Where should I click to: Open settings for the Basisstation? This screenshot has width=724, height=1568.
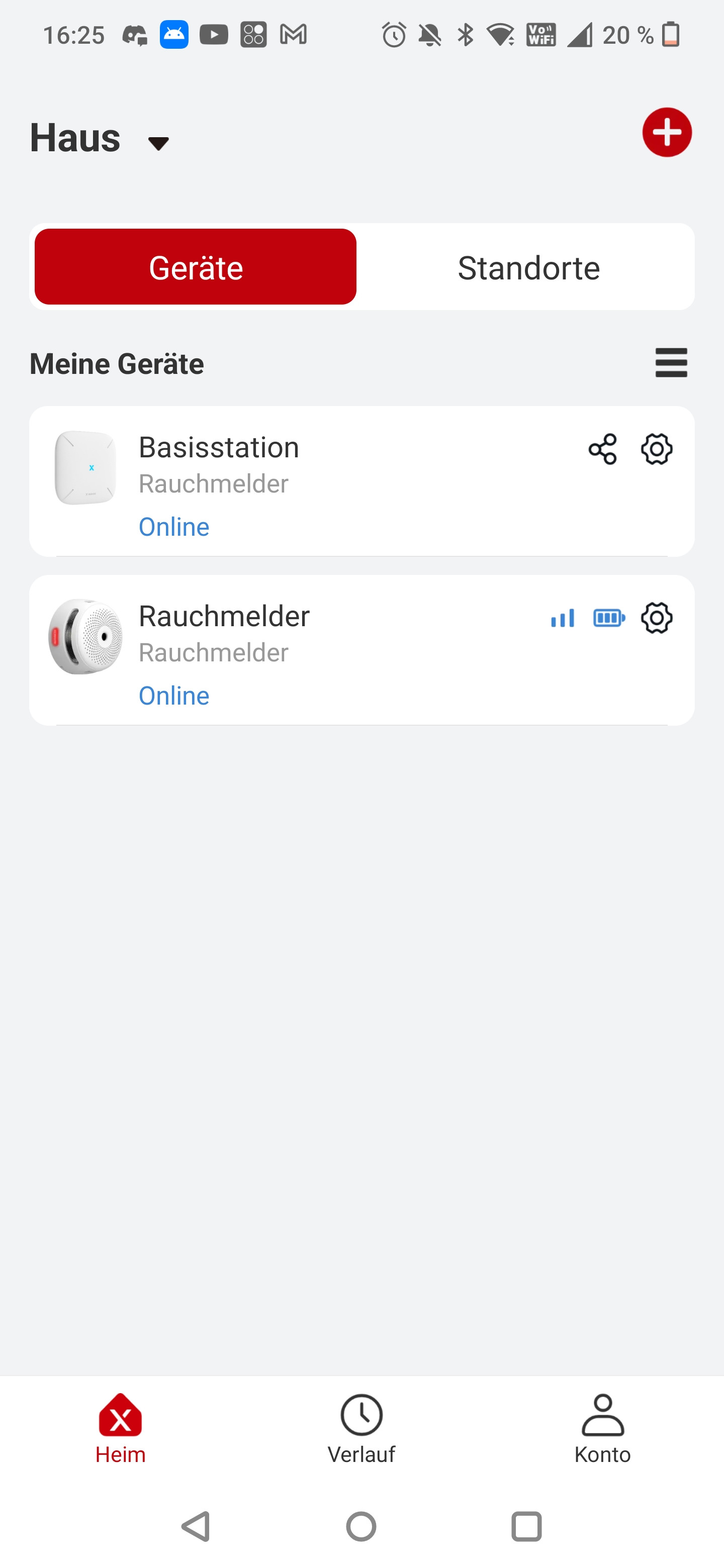pos(657,449)
